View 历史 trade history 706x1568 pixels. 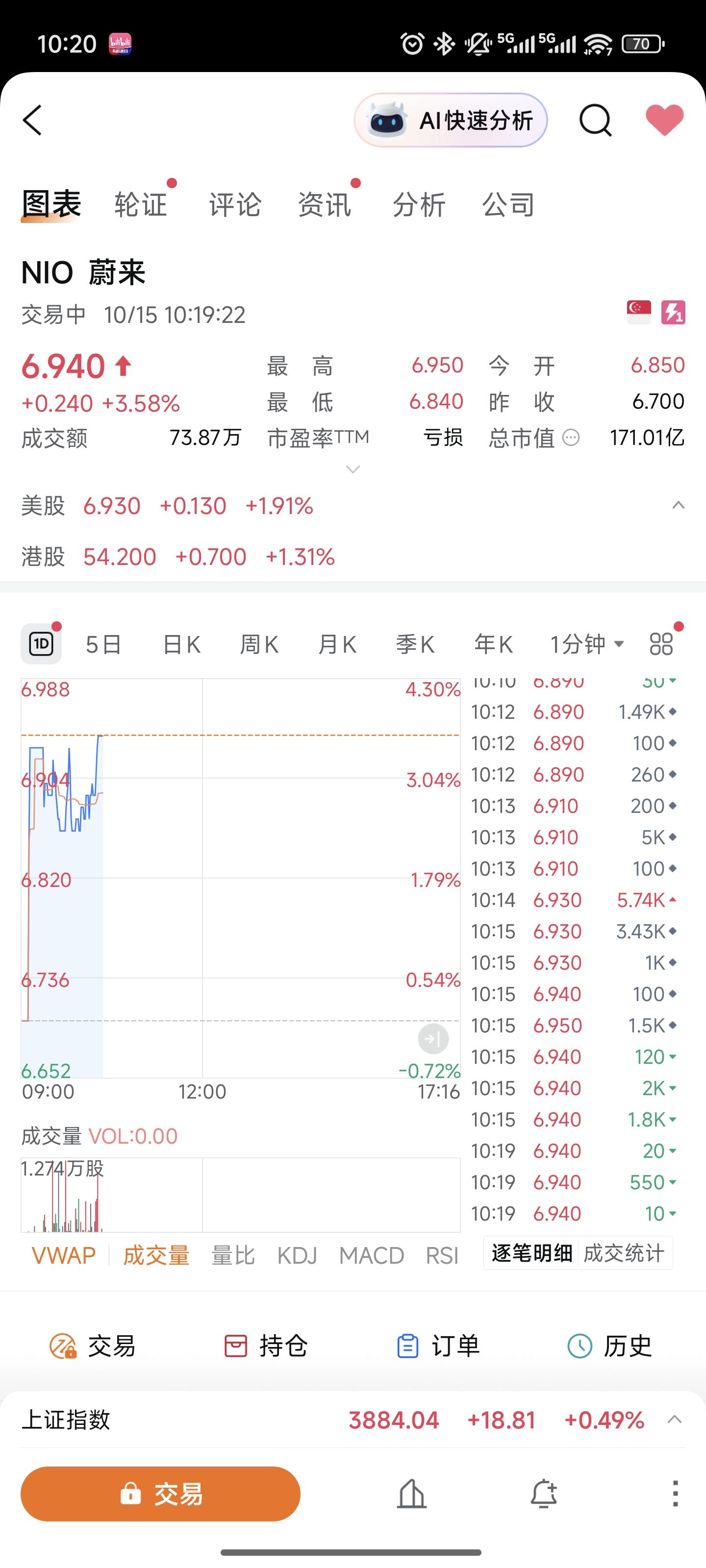coord(610,1346)
